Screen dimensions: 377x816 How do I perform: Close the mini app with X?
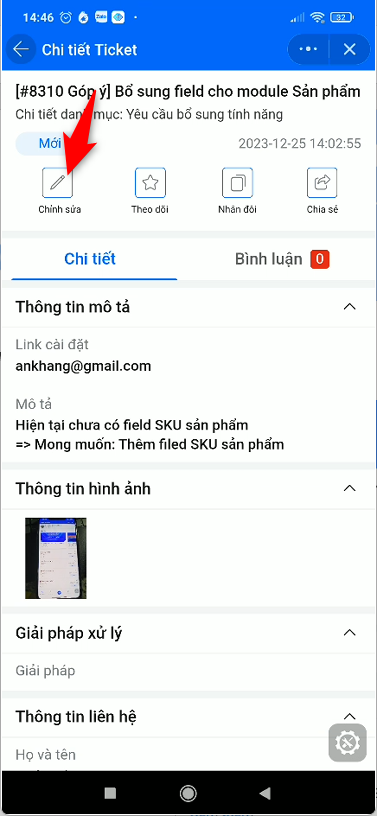pos(349,49)
